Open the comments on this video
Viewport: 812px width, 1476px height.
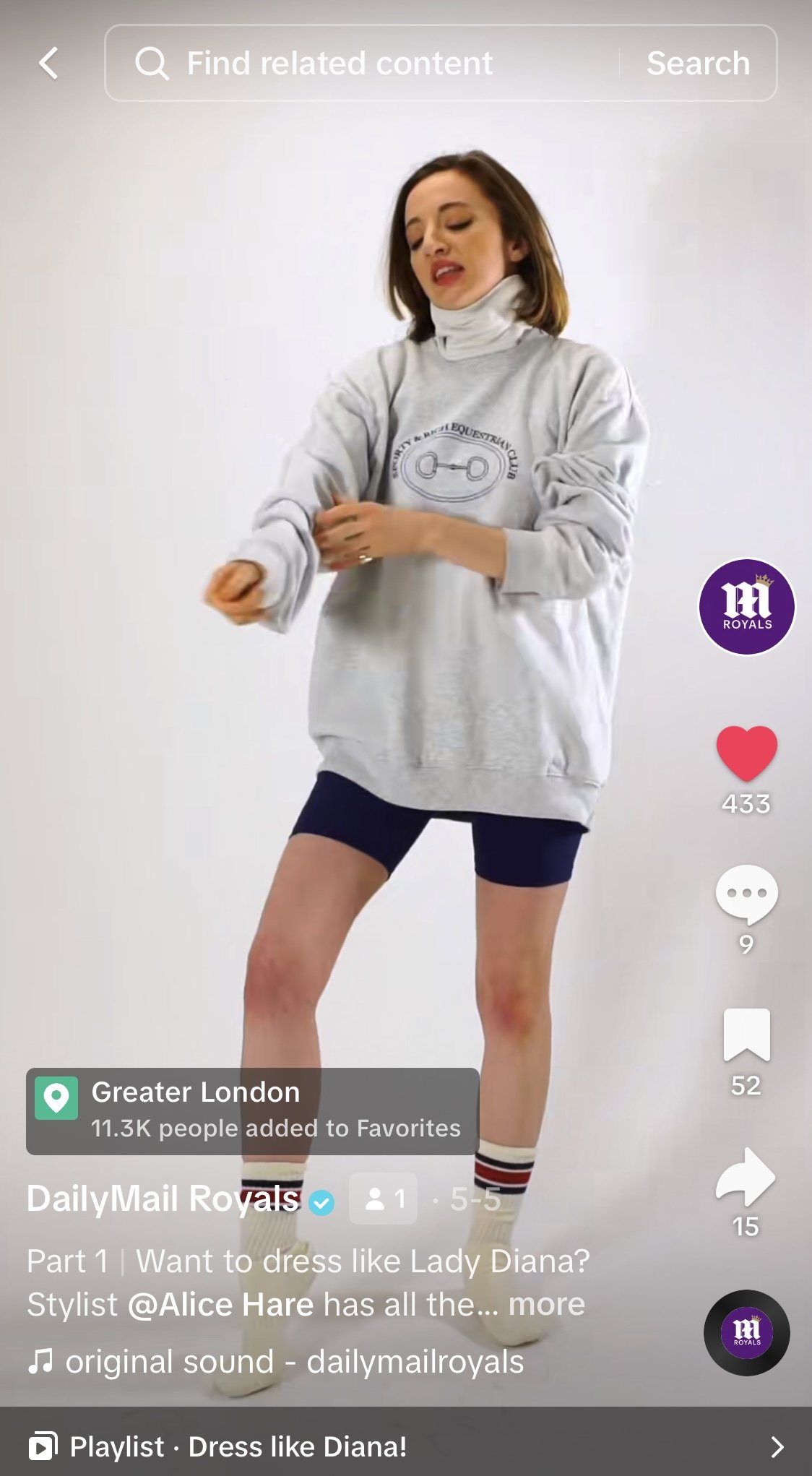746,894
